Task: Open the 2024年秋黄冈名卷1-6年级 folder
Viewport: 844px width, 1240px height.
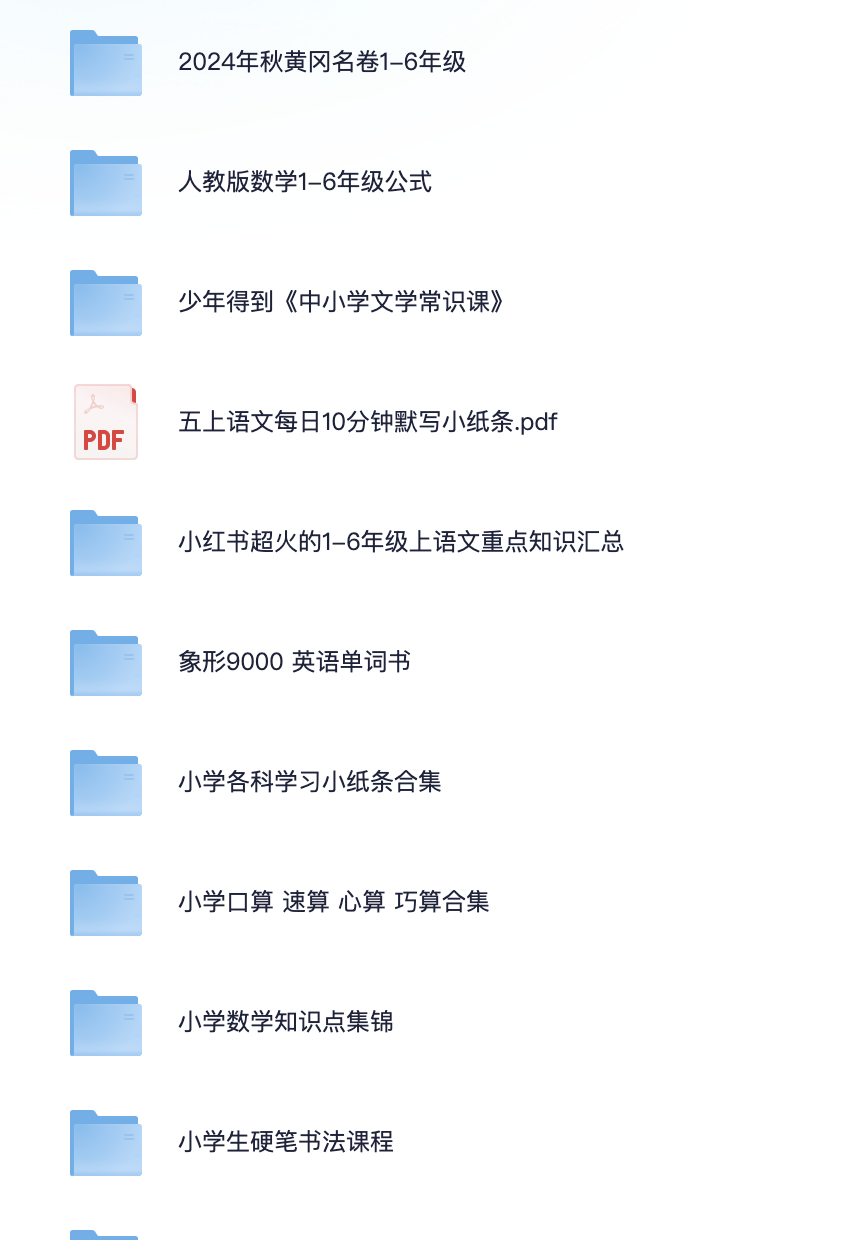Action: [x=321, y=62]
